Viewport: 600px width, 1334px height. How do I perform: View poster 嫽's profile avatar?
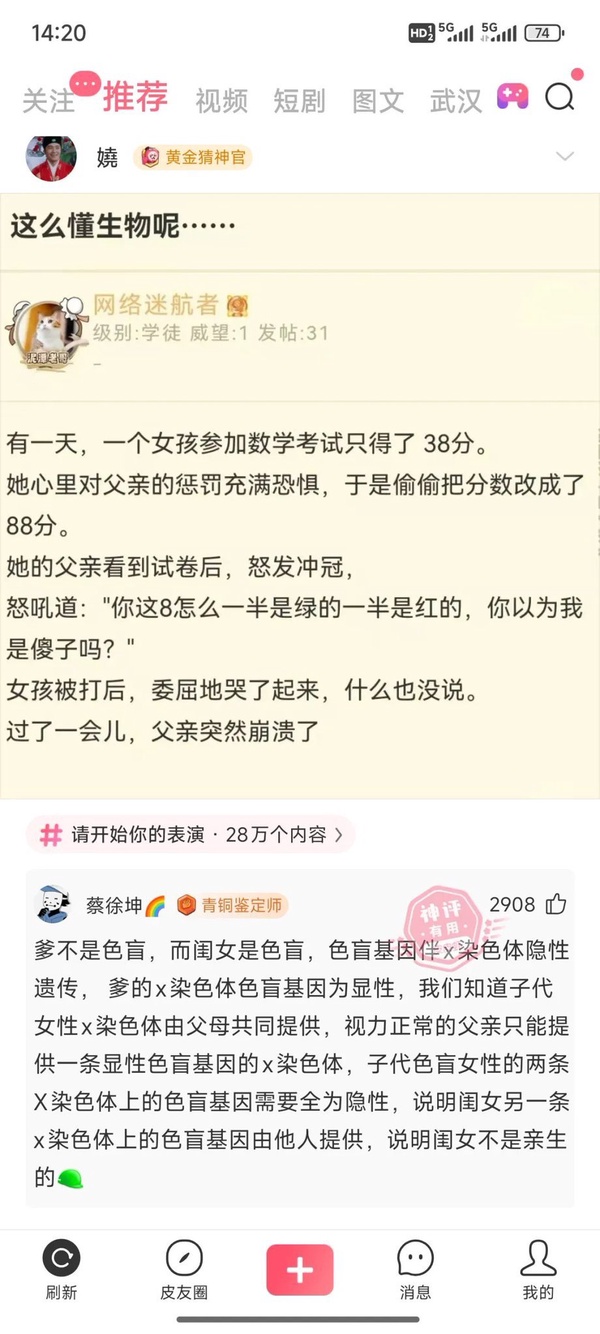[51, 158]
